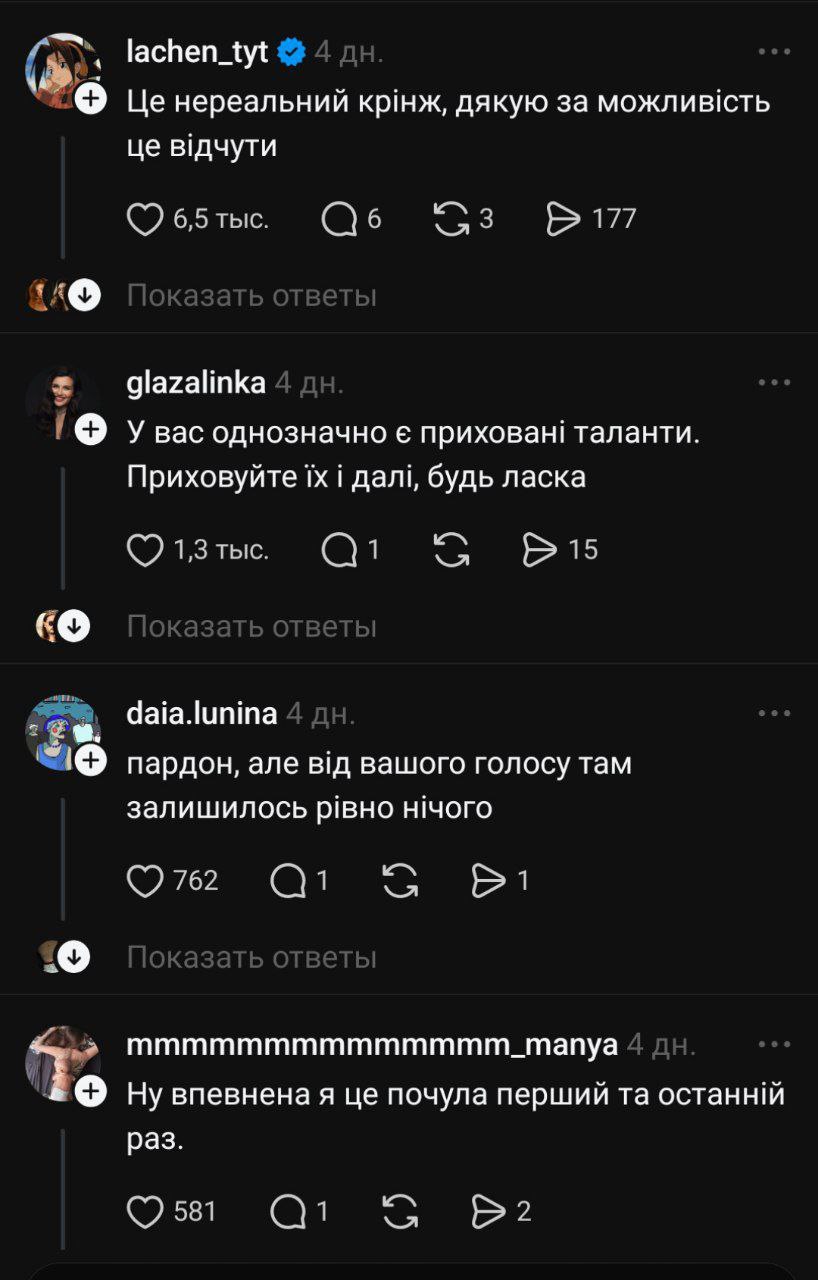Screen dimensions: 818x1280
Task: Follow daia.lunina via avatar plus badge
Action: tap(90, 761)
